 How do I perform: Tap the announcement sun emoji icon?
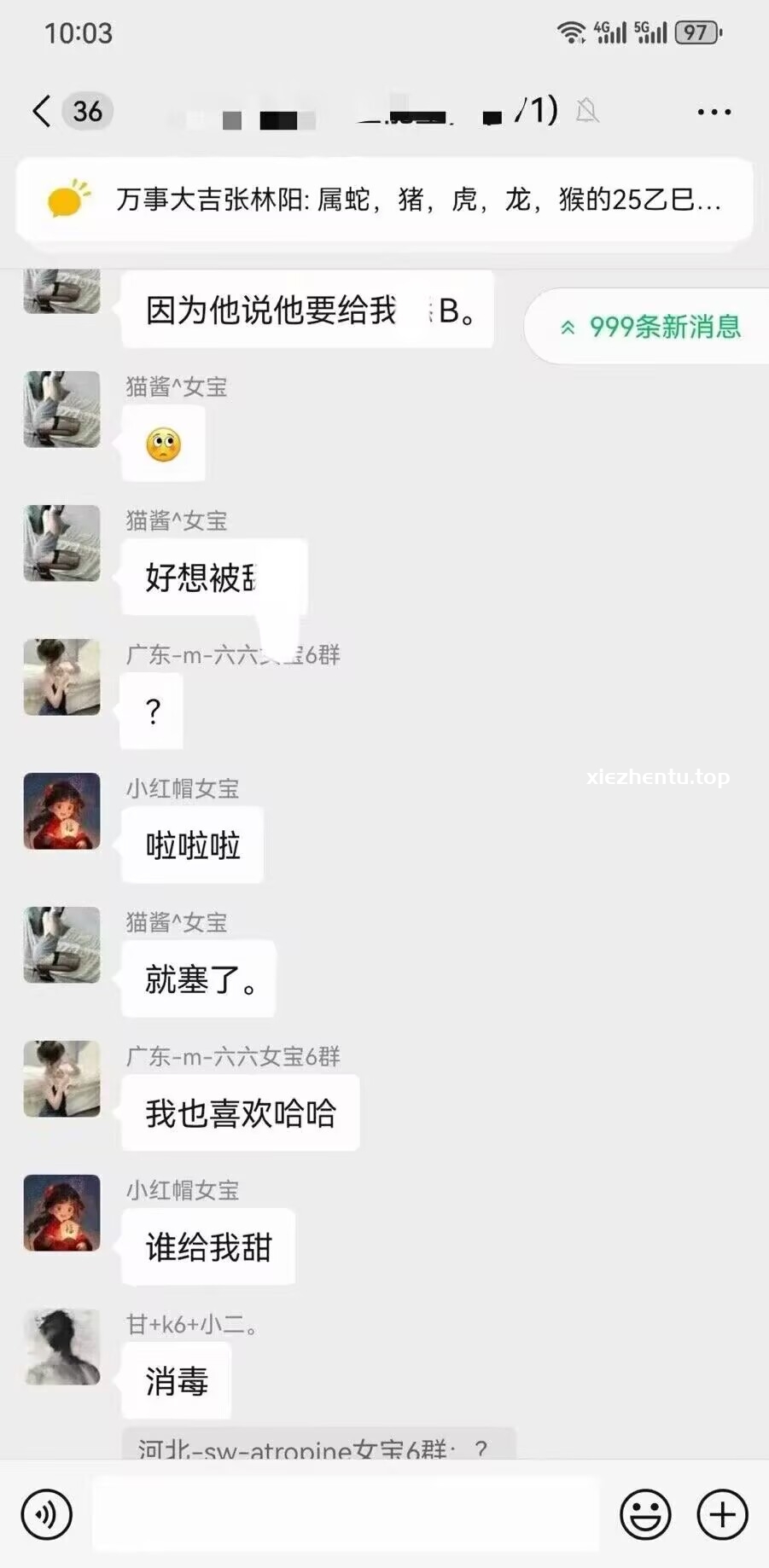point(68,200)
